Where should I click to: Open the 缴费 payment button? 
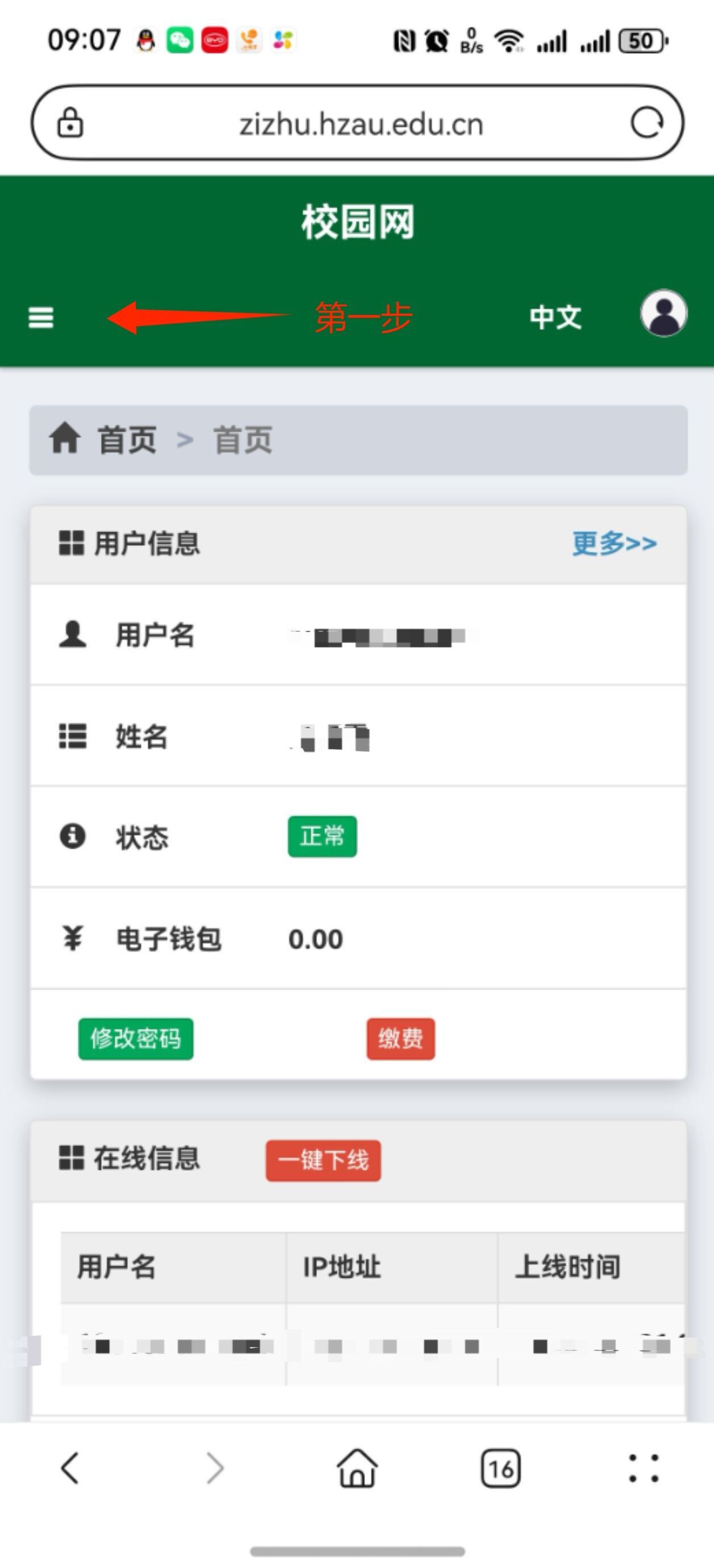400,1039
